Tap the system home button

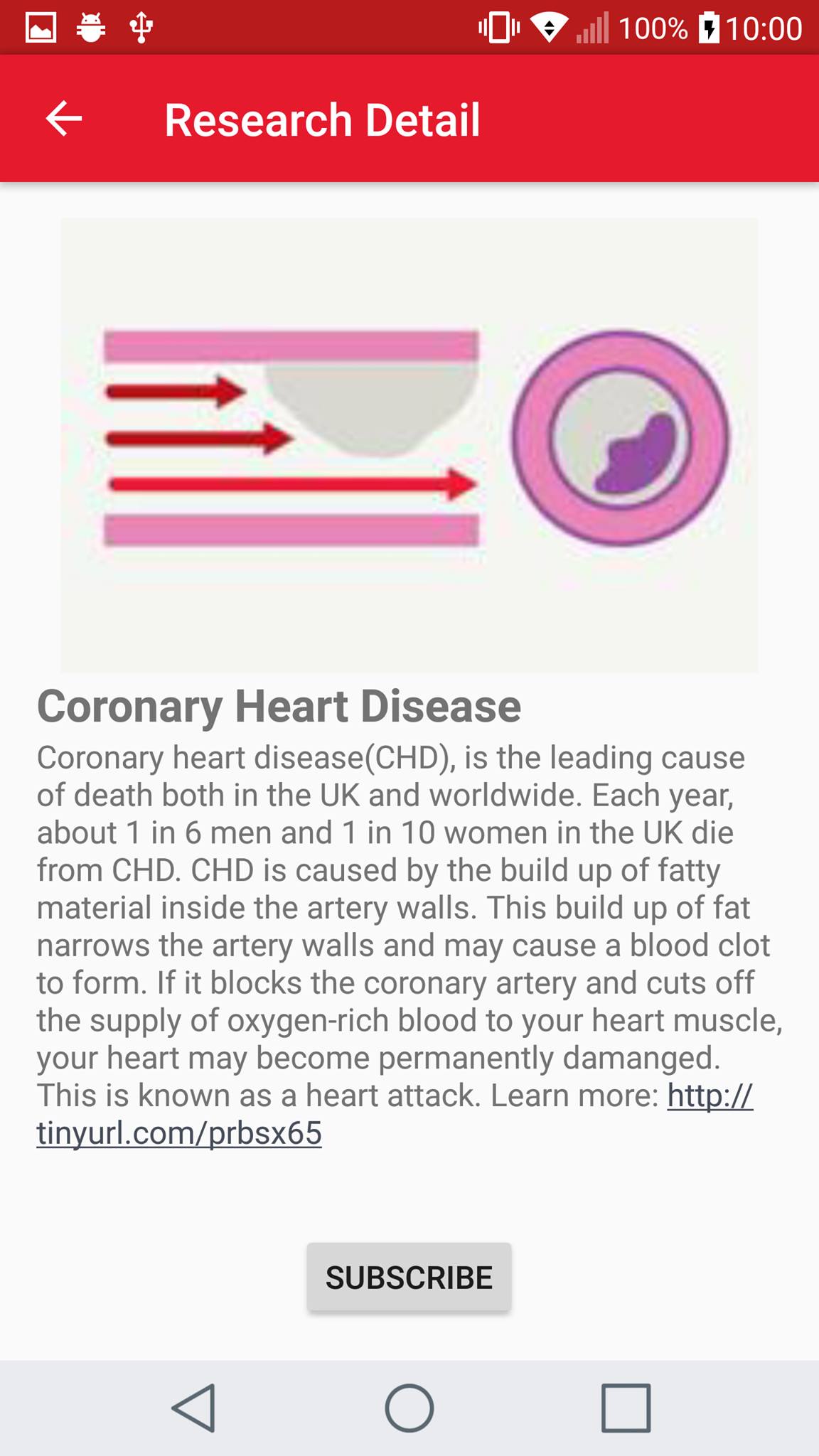tap(409, 1408)
